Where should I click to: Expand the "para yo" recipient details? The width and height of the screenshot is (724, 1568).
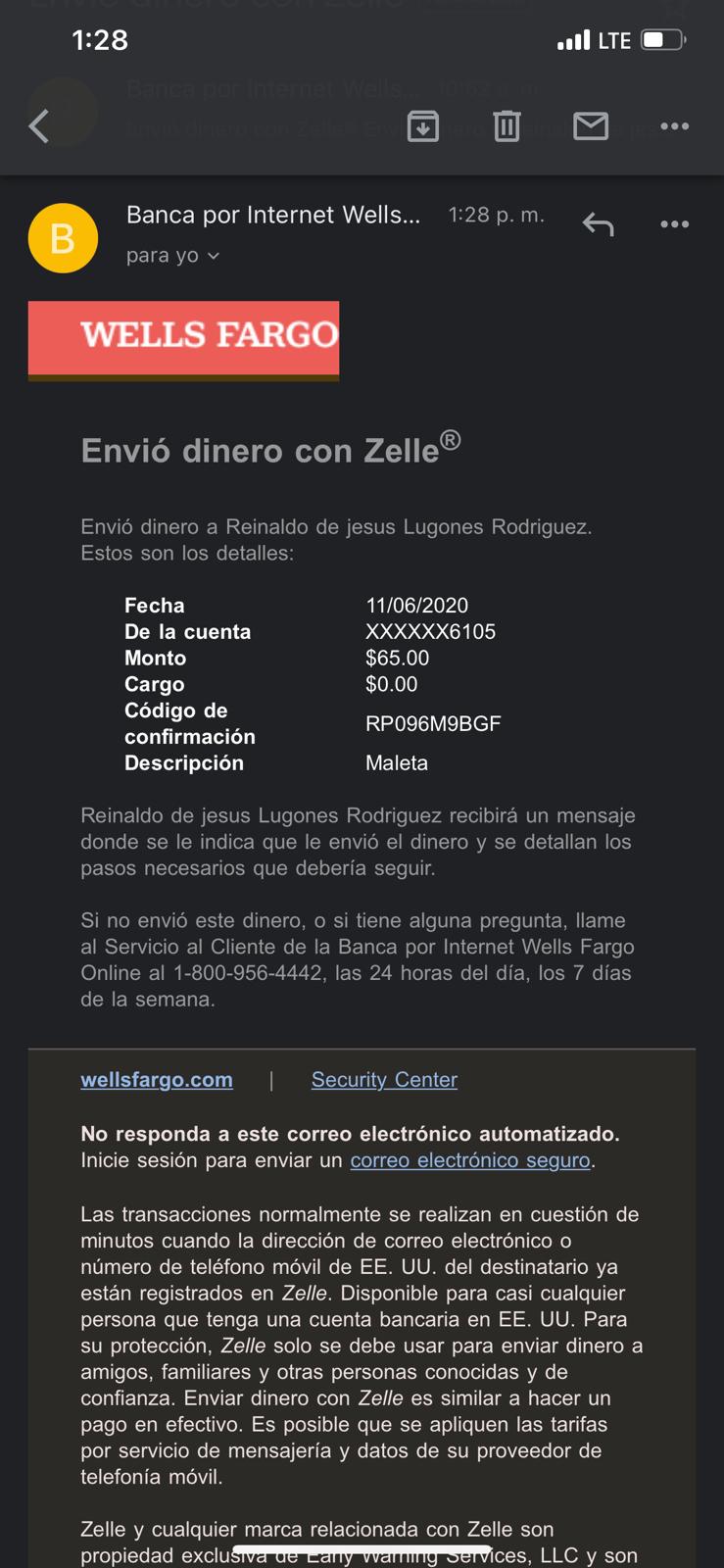point(172,256)
